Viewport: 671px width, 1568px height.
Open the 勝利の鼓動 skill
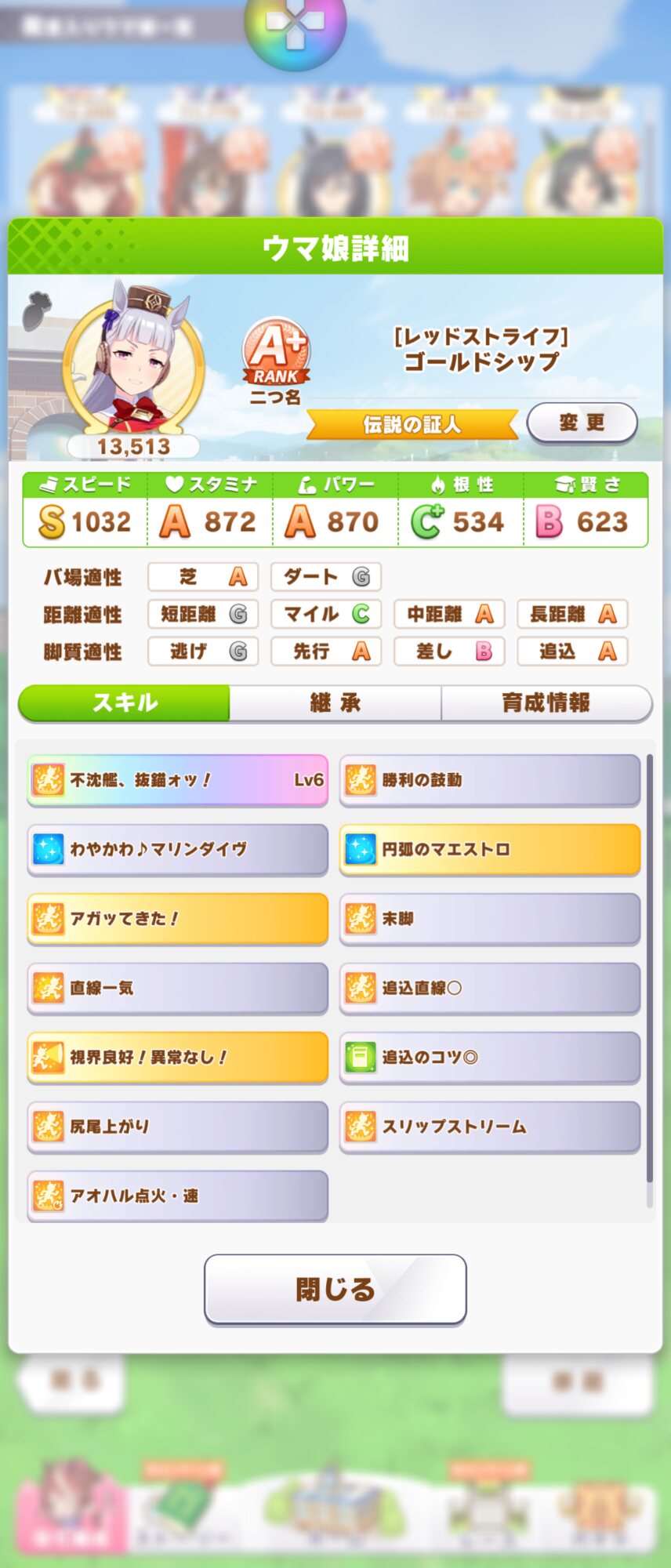pyautogui.click(x=489, y=780)
